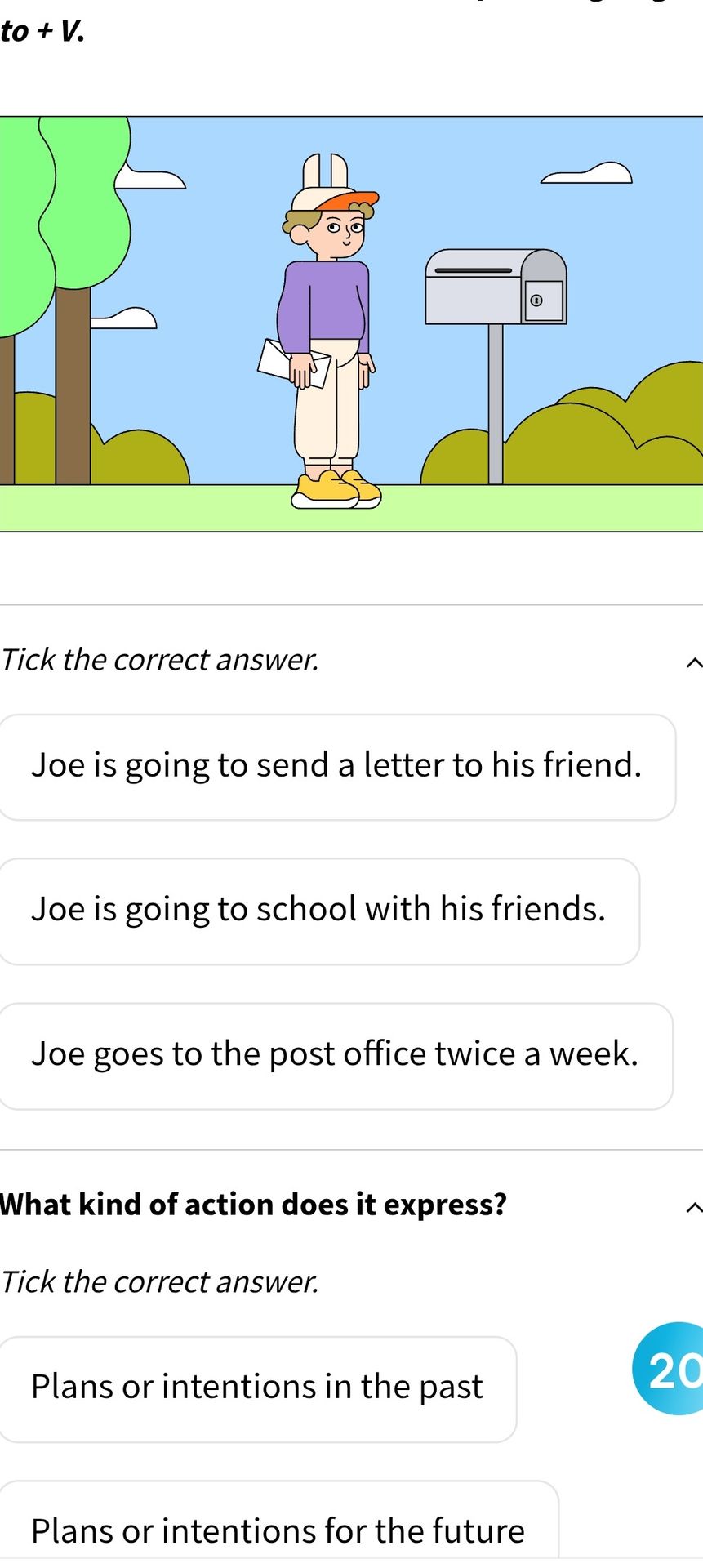This screenshot has width=703, height=1568.
Task: Choose "Joe is going to school with his friends"
Action: click(x=318, y=911)
